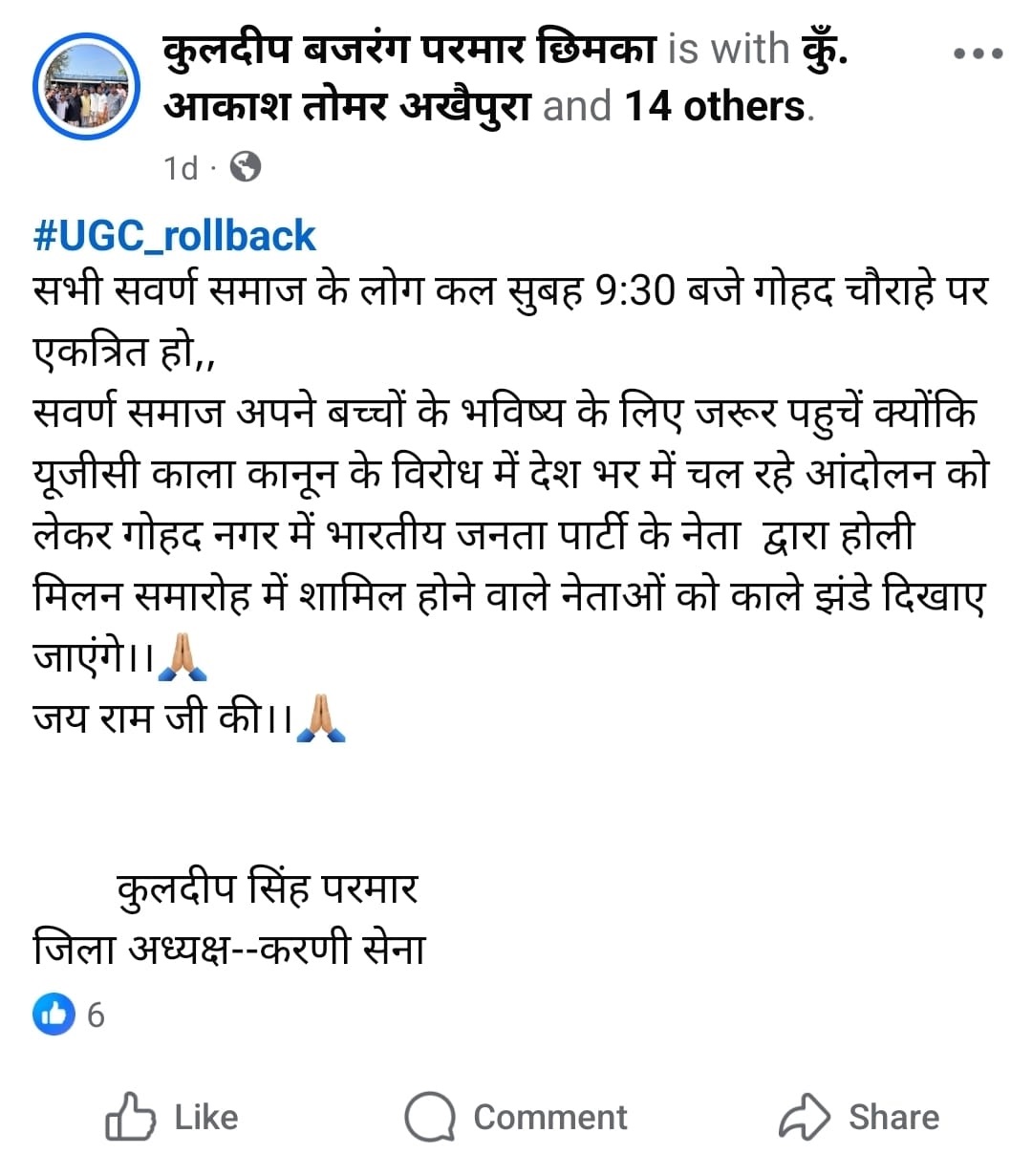Click the Comment speech bubble icon
This screenshot has width=1032, height=1176.
(432, 1116)
